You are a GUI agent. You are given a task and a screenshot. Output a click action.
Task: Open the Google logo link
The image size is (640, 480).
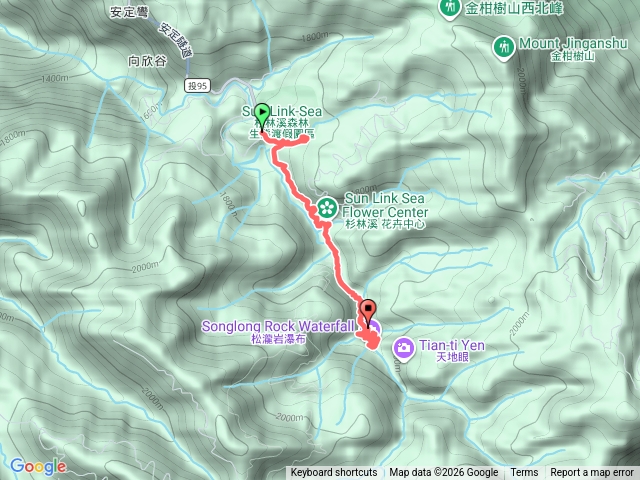tap(38, 466)
